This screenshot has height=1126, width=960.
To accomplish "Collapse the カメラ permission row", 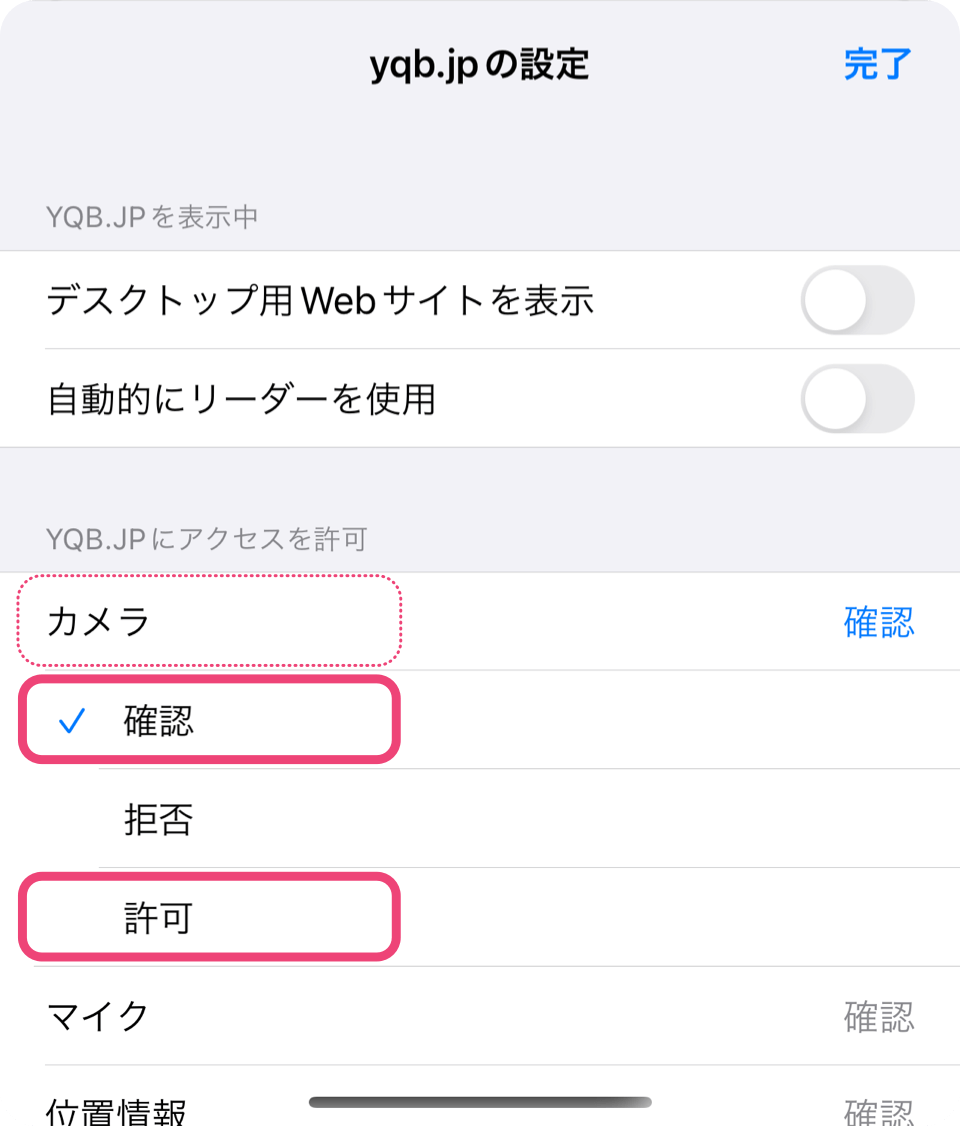I will (480, 621).
